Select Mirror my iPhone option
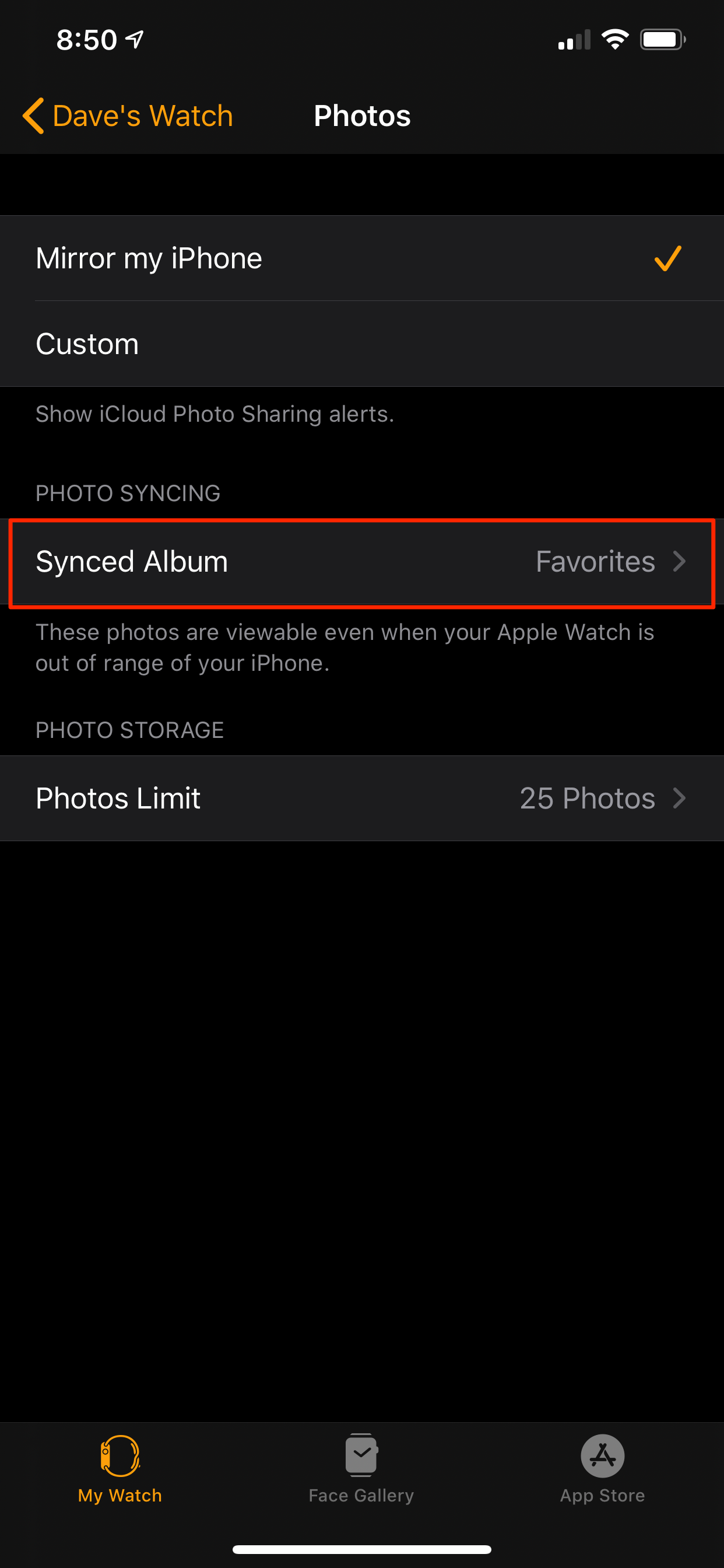724x1568 pixels. (x=361, y=258)
